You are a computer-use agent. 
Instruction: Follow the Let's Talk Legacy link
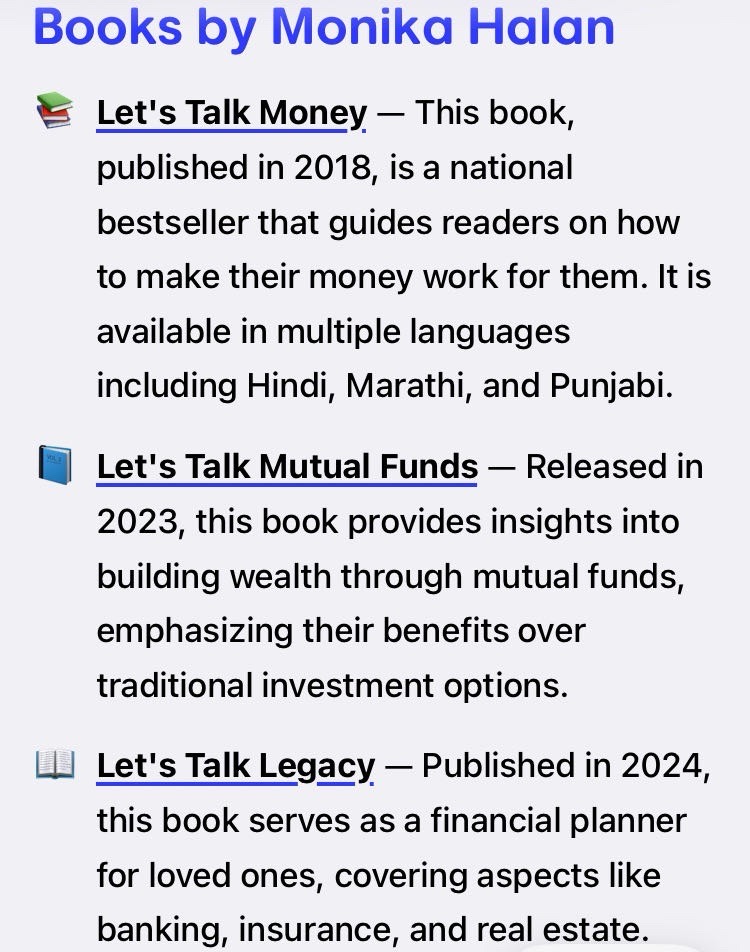tap(236, 767)
